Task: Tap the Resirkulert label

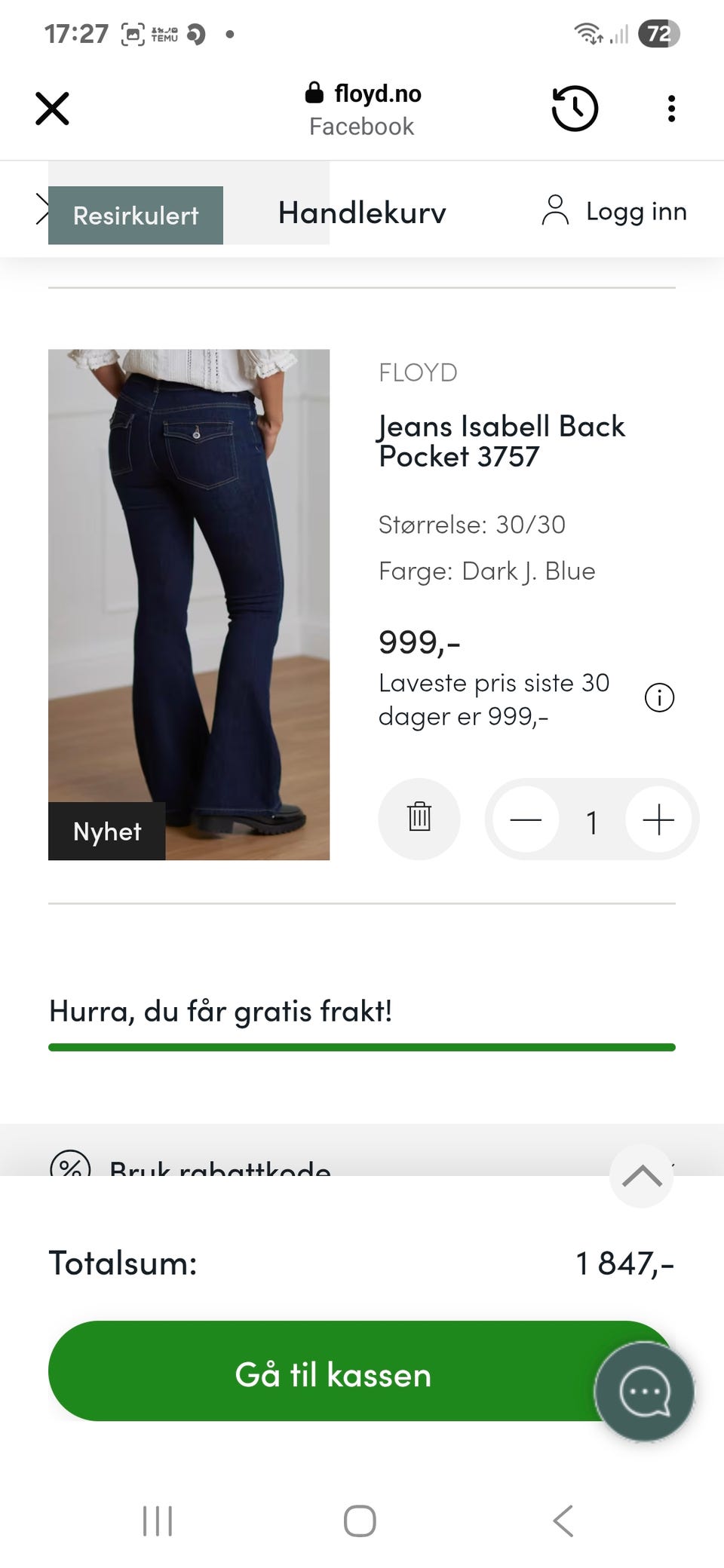Action: [x=136, y=216]
